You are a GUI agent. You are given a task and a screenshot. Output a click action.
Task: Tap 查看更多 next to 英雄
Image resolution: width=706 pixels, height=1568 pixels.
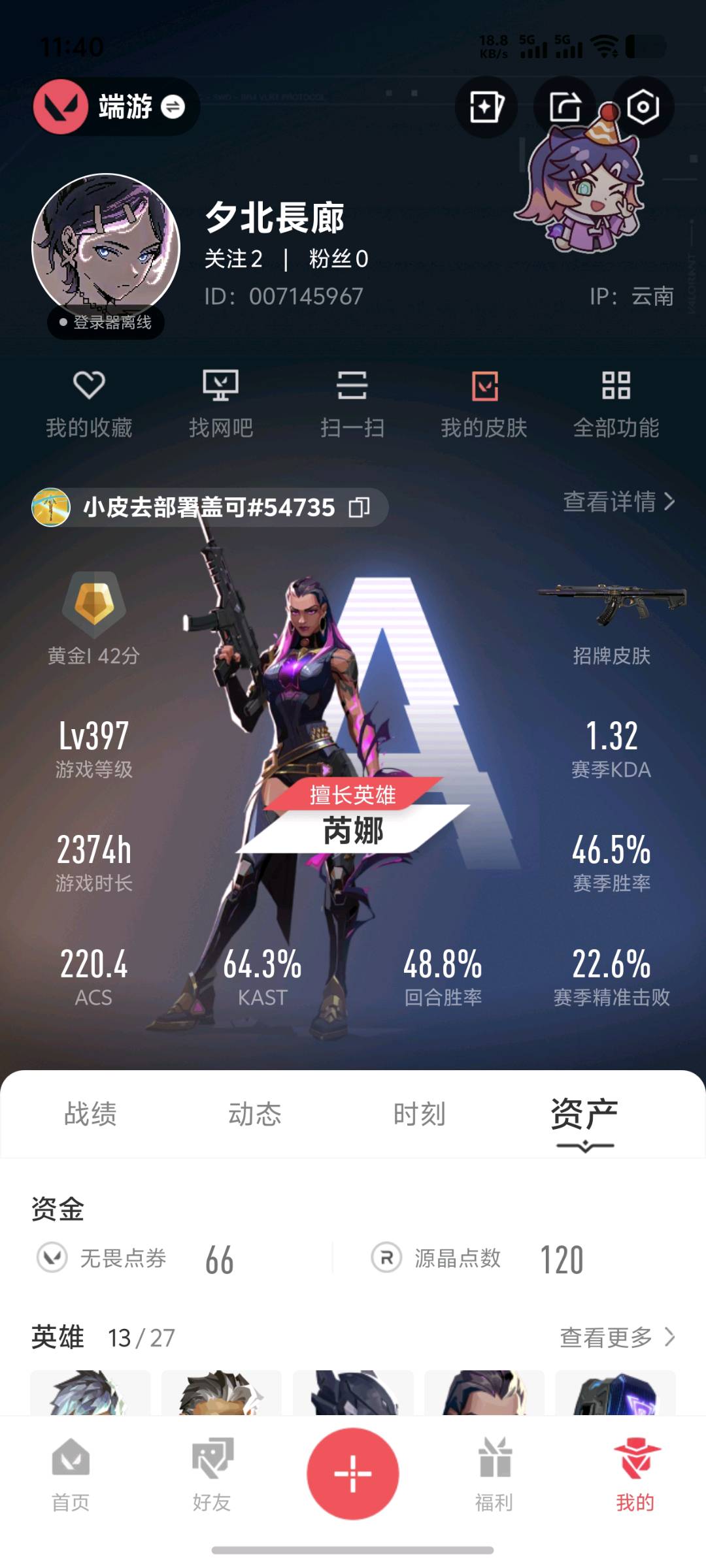(617, 1337)
